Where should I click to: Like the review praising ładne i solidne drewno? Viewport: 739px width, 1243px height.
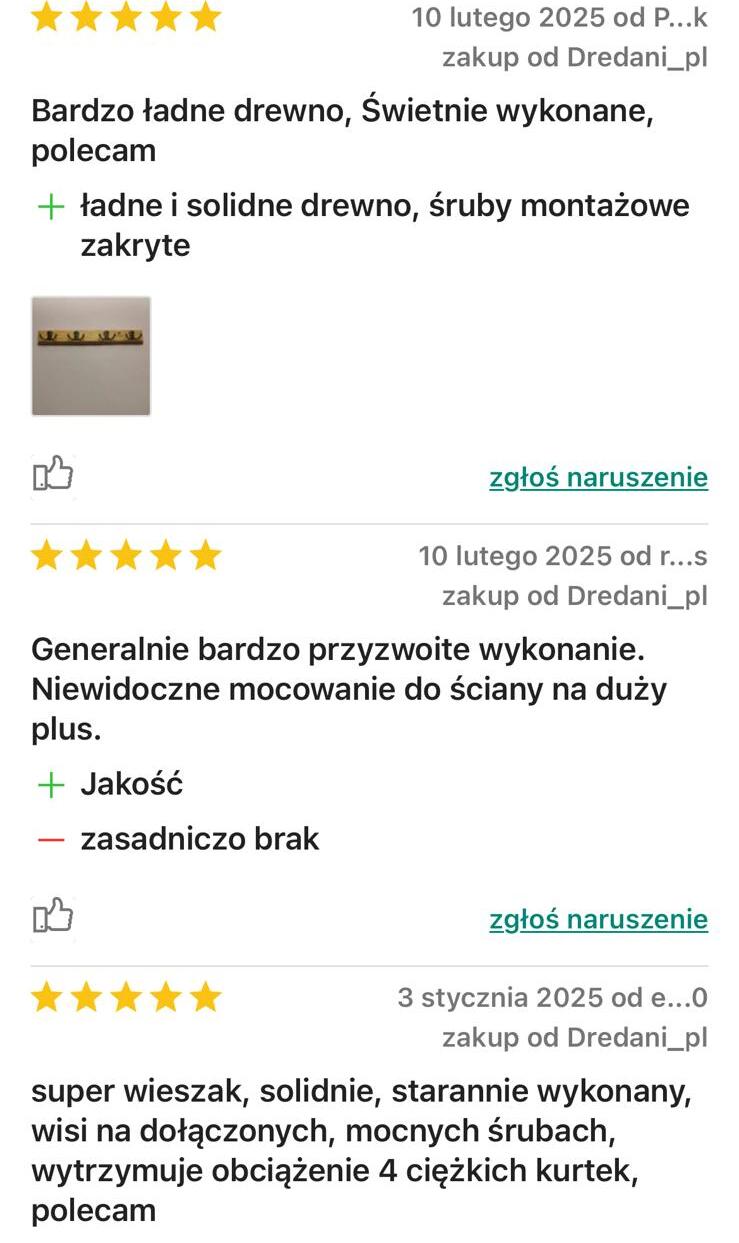click(x=53, y=475)
